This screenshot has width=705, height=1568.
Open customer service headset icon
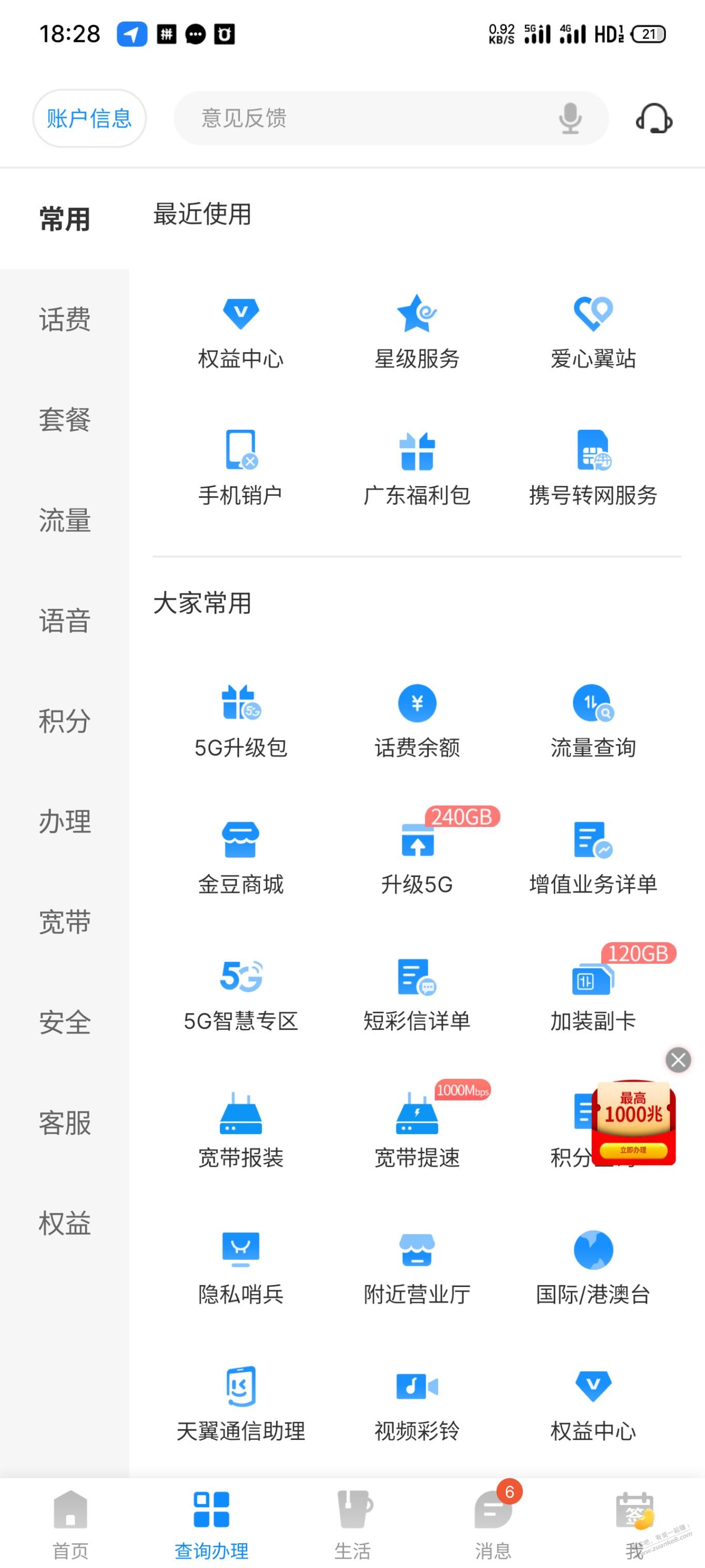tap(654, 119)
